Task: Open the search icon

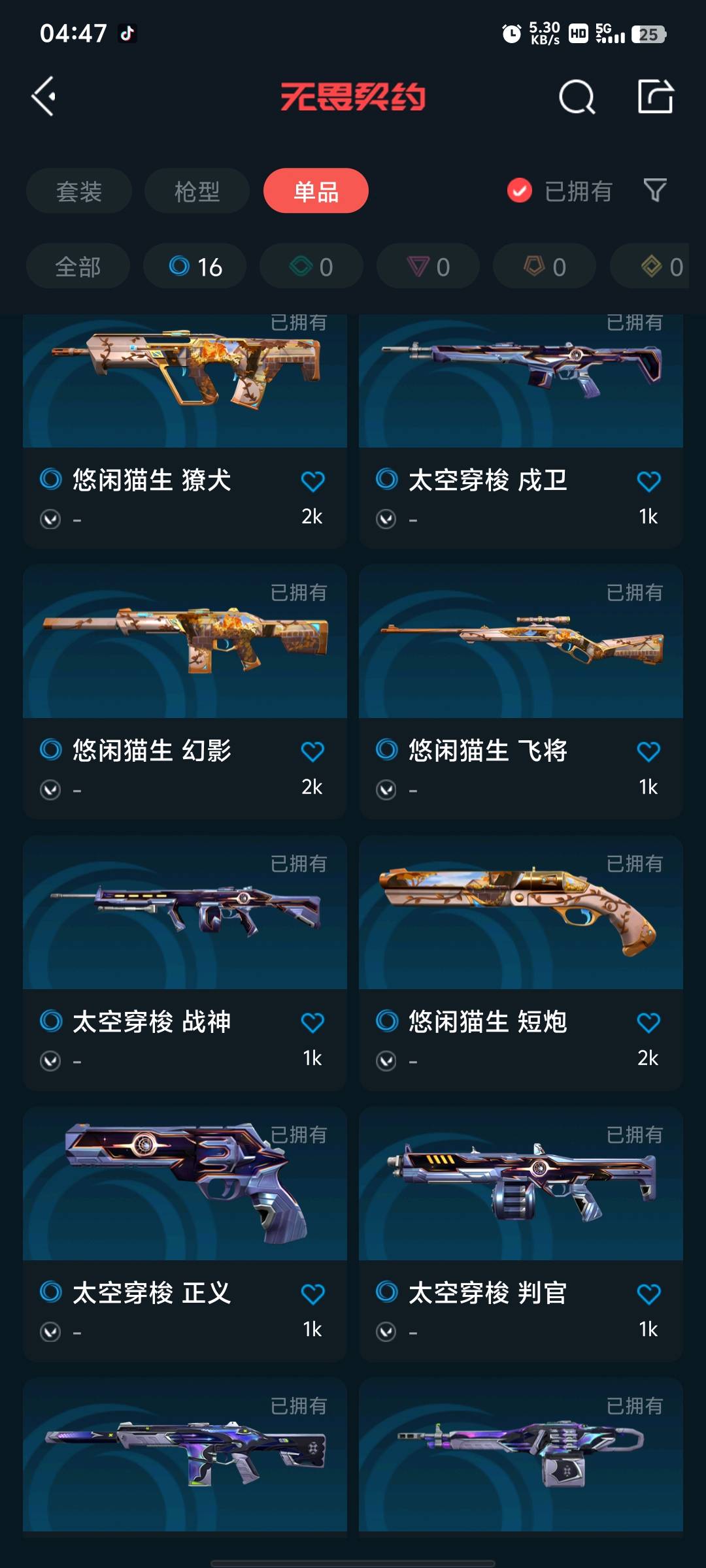Action: 577,97
